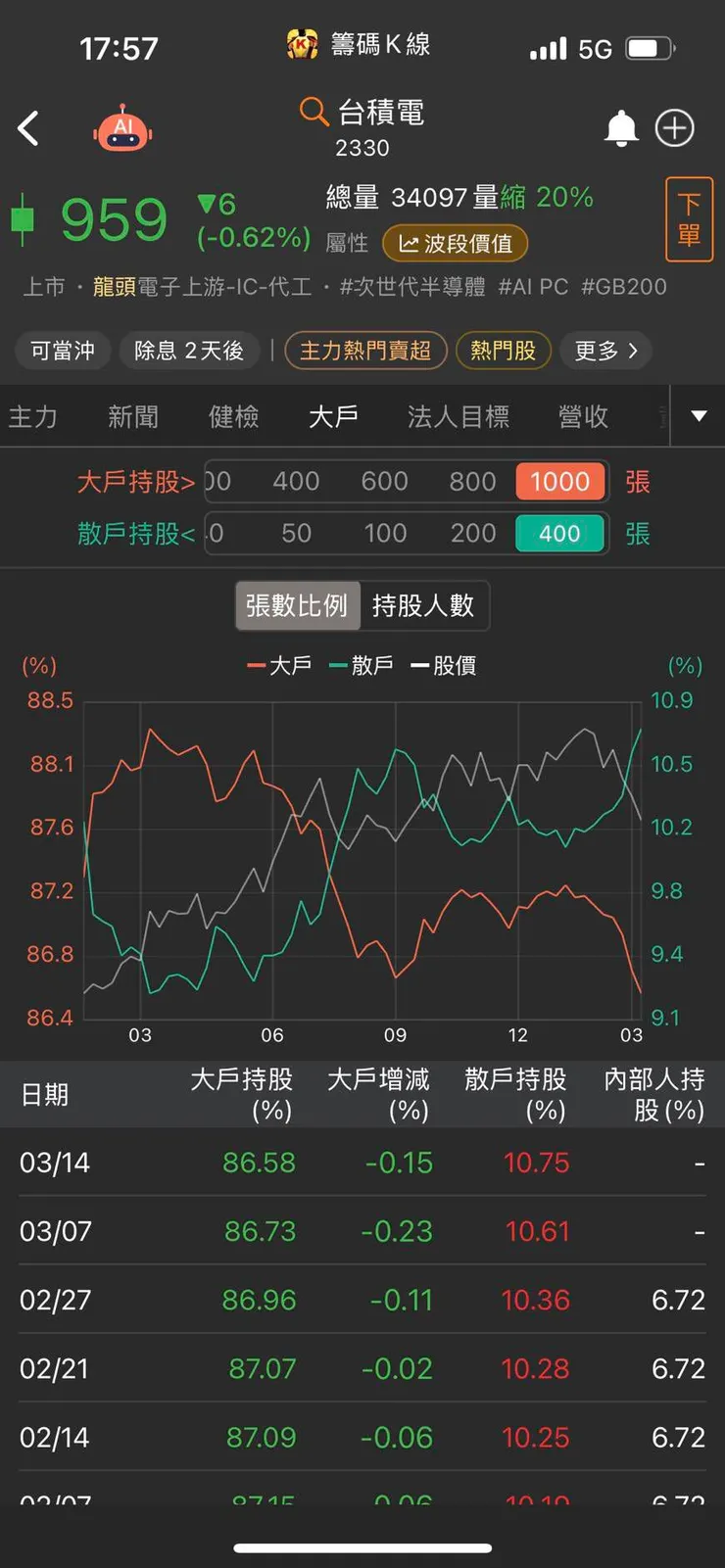This screenshot has height=1568, width=725.
Task: Go back using the left chevron arrow
Action: click(x=29, y=127)
